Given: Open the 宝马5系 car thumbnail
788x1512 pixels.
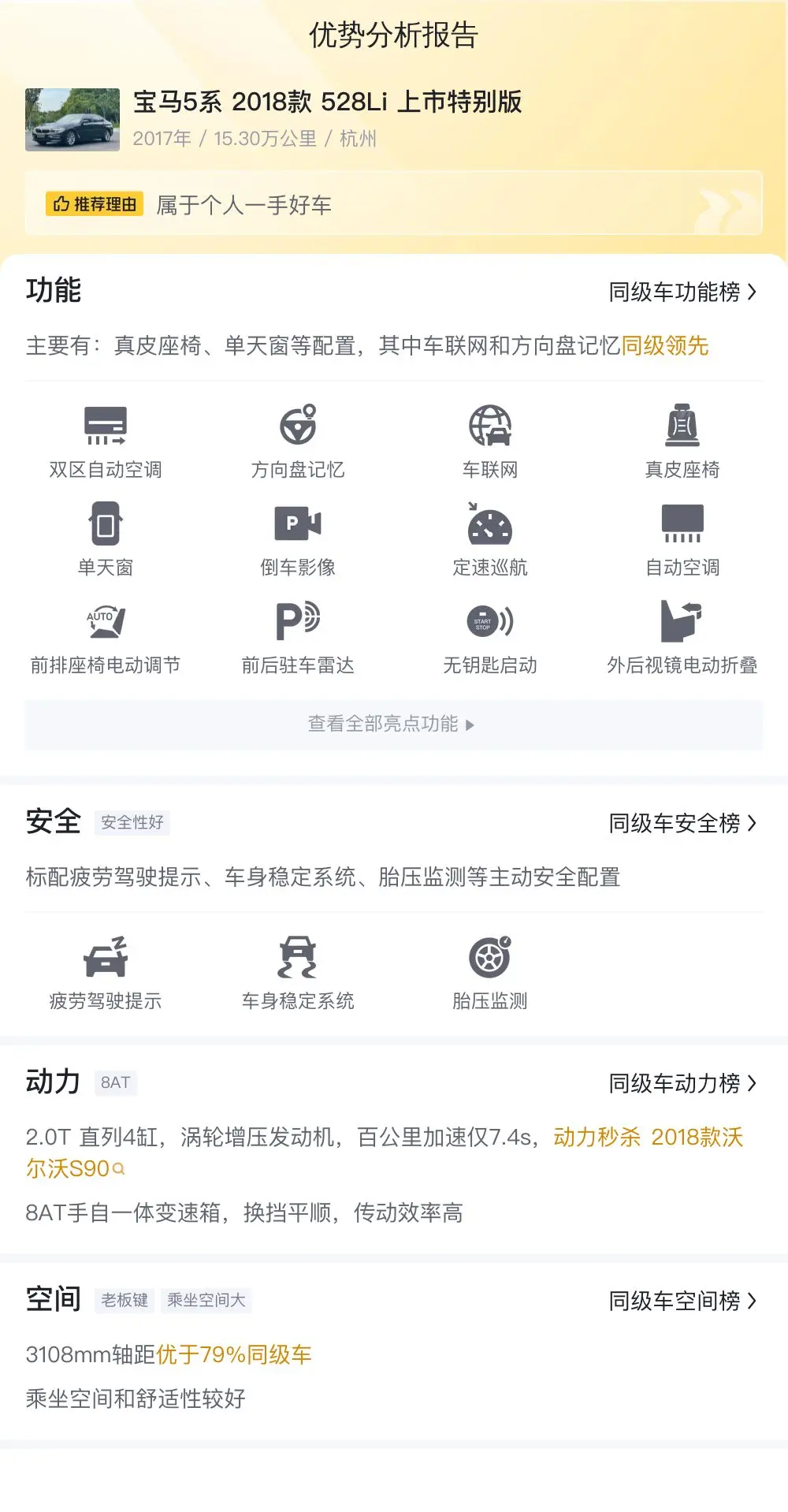Looking at the screenshot, I should coord(72,119).
